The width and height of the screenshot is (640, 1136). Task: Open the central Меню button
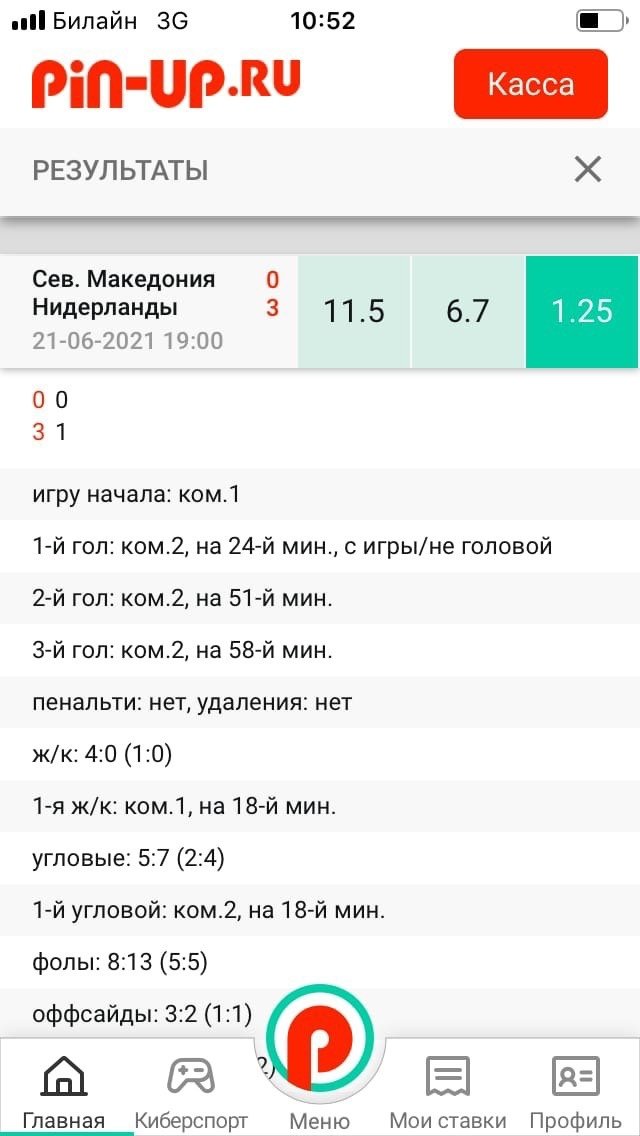click(x=319, y=1070)
